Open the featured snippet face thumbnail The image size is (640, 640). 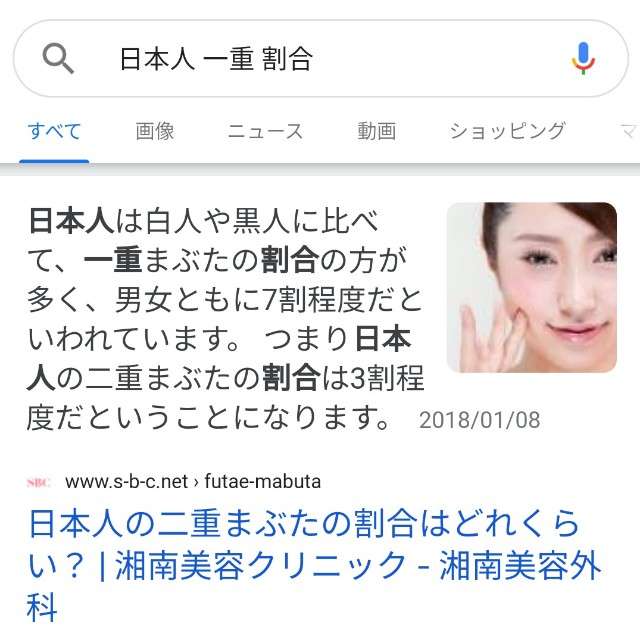[x=531, y=287]
